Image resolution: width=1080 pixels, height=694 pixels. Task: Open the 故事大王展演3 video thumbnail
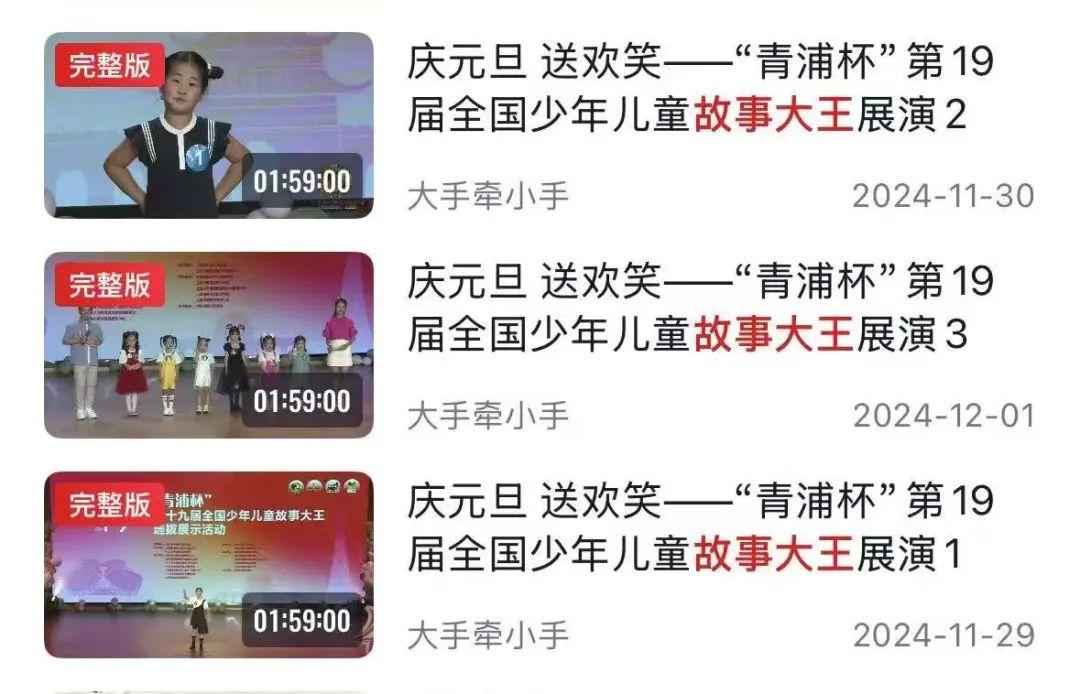tap(208, 345)
